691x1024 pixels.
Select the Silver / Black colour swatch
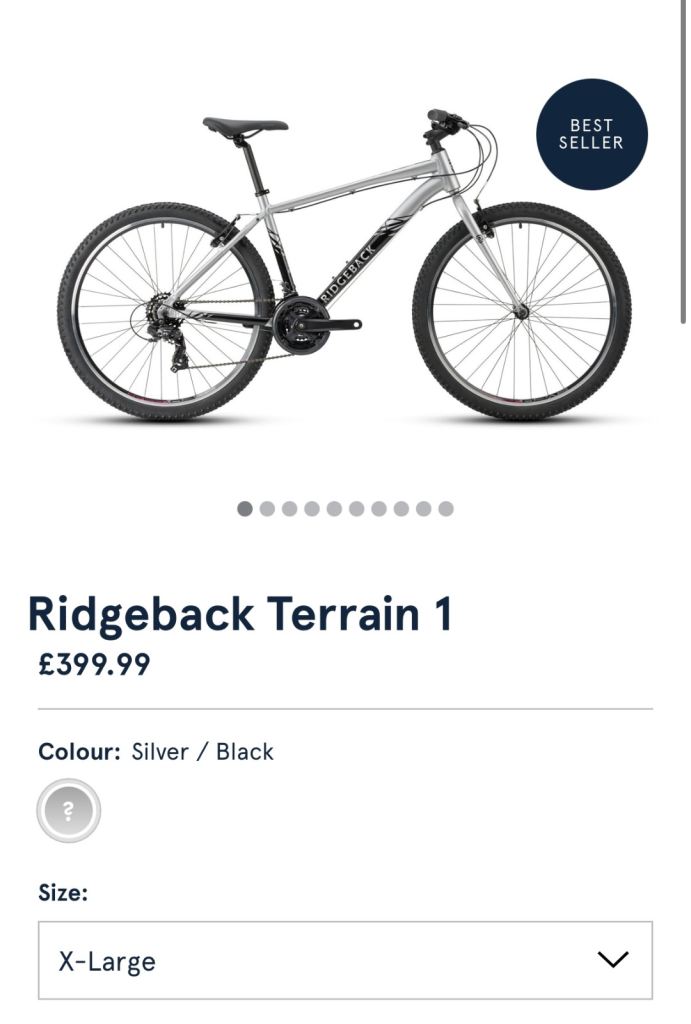coord(69,810)
